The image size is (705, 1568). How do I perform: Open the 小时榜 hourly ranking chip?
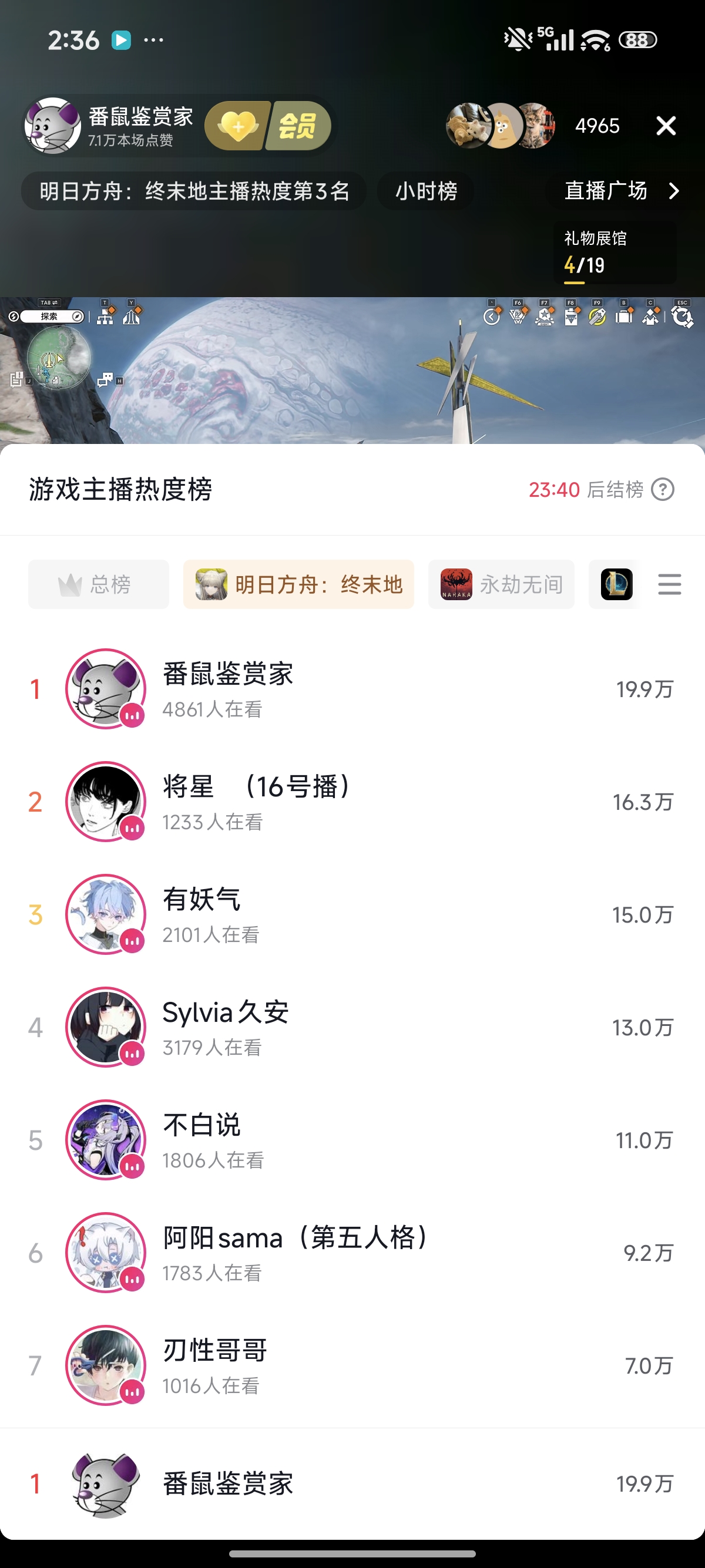[x=426, y=191]
